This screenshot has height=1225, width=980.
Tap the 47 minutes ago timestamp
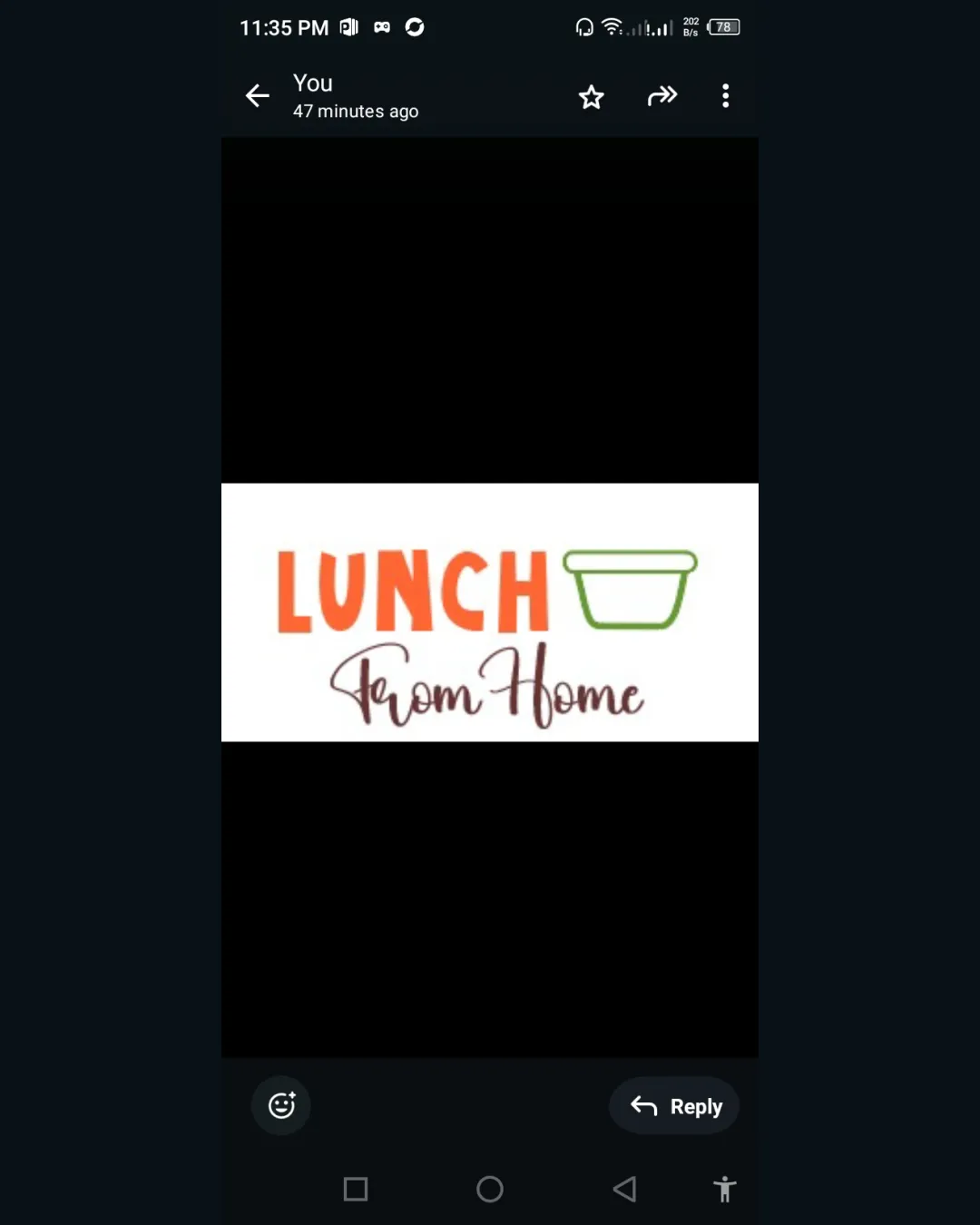click(356, 111)
